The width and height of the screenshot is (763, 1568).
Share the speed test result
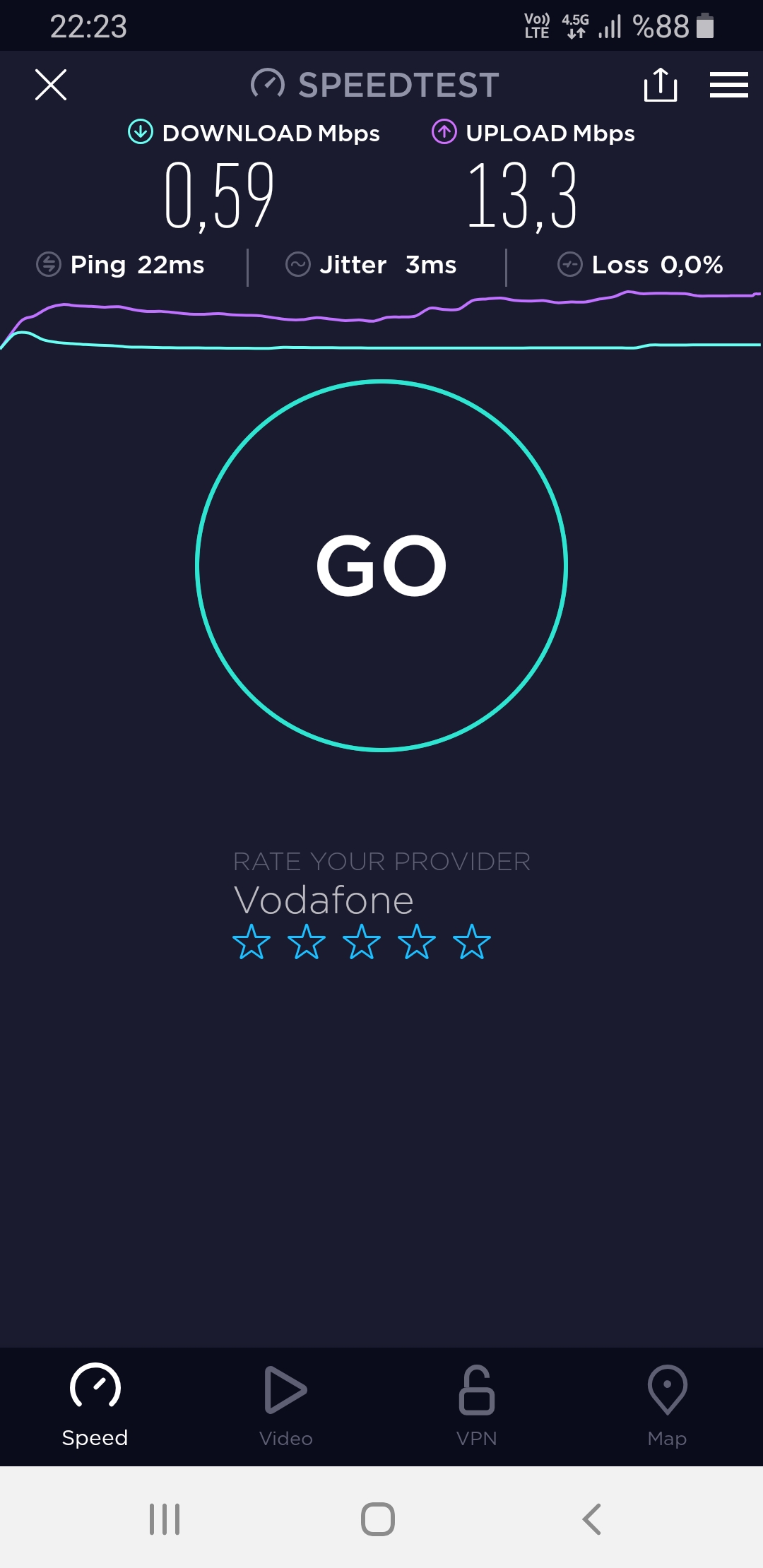pyautogui.click(x=661, y=85)
